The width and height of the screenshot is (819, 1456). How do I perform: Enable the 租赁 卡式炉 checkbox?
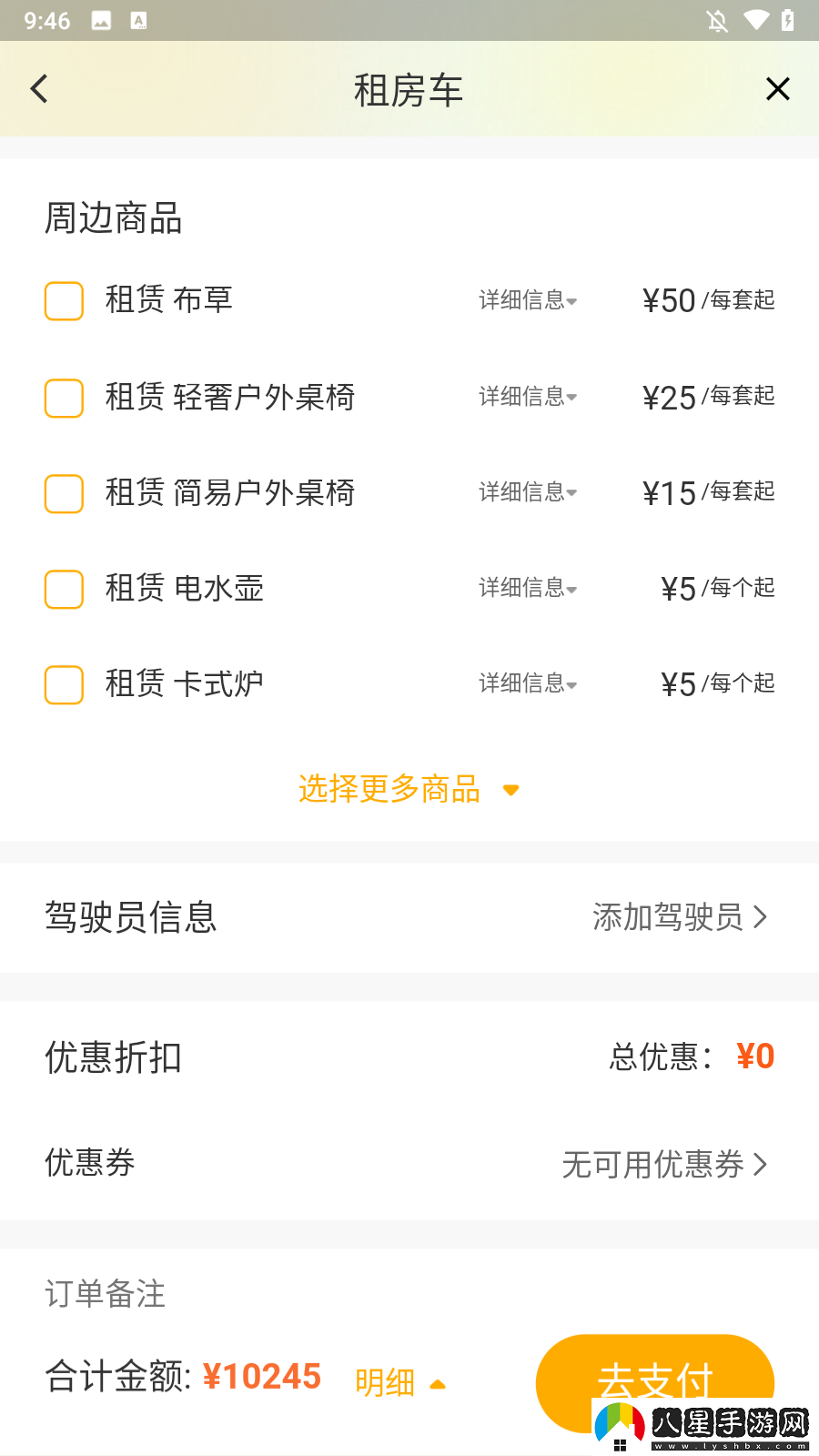coord(63,685)
